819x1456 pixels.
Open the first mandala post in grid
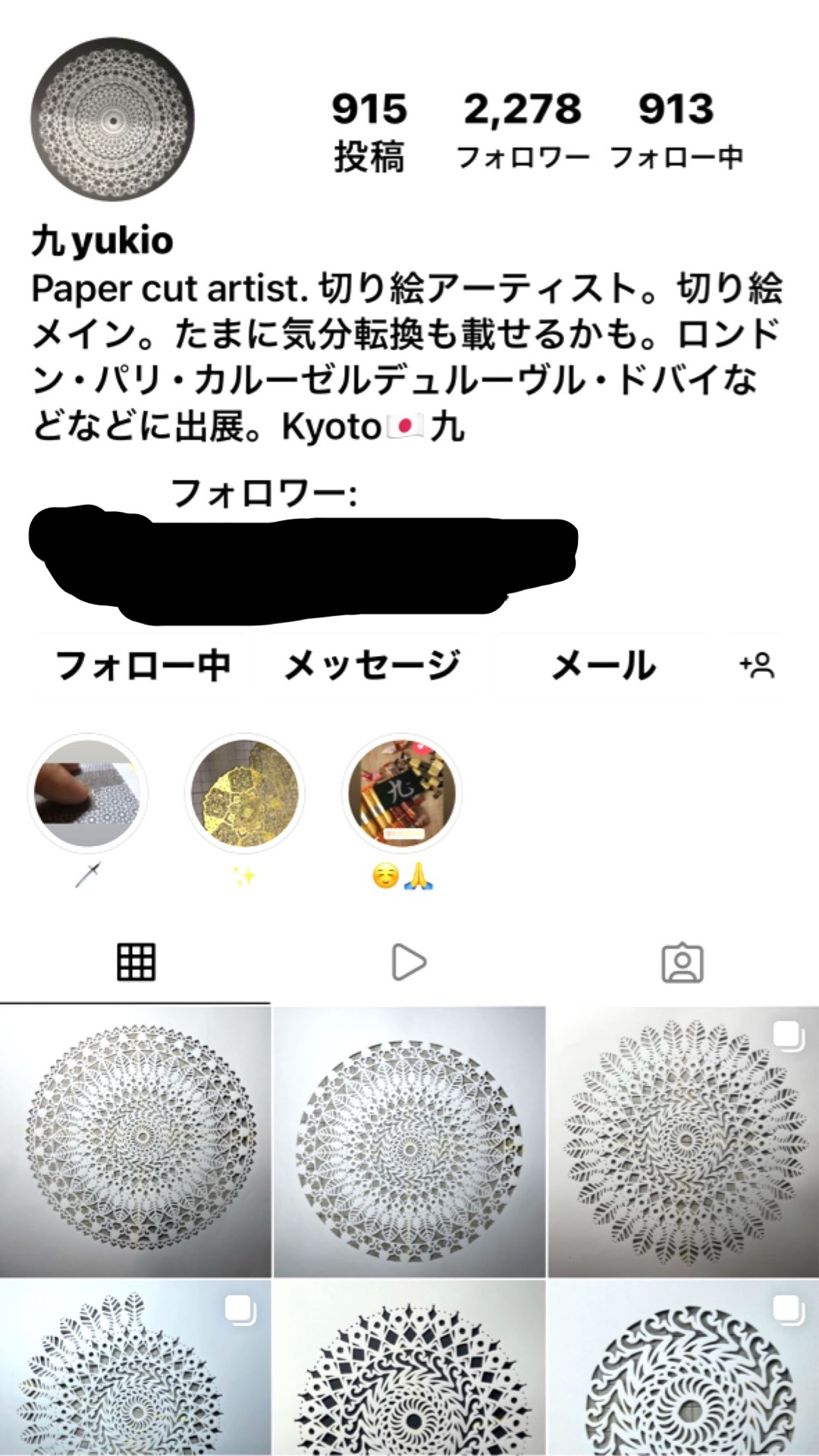136,1141
